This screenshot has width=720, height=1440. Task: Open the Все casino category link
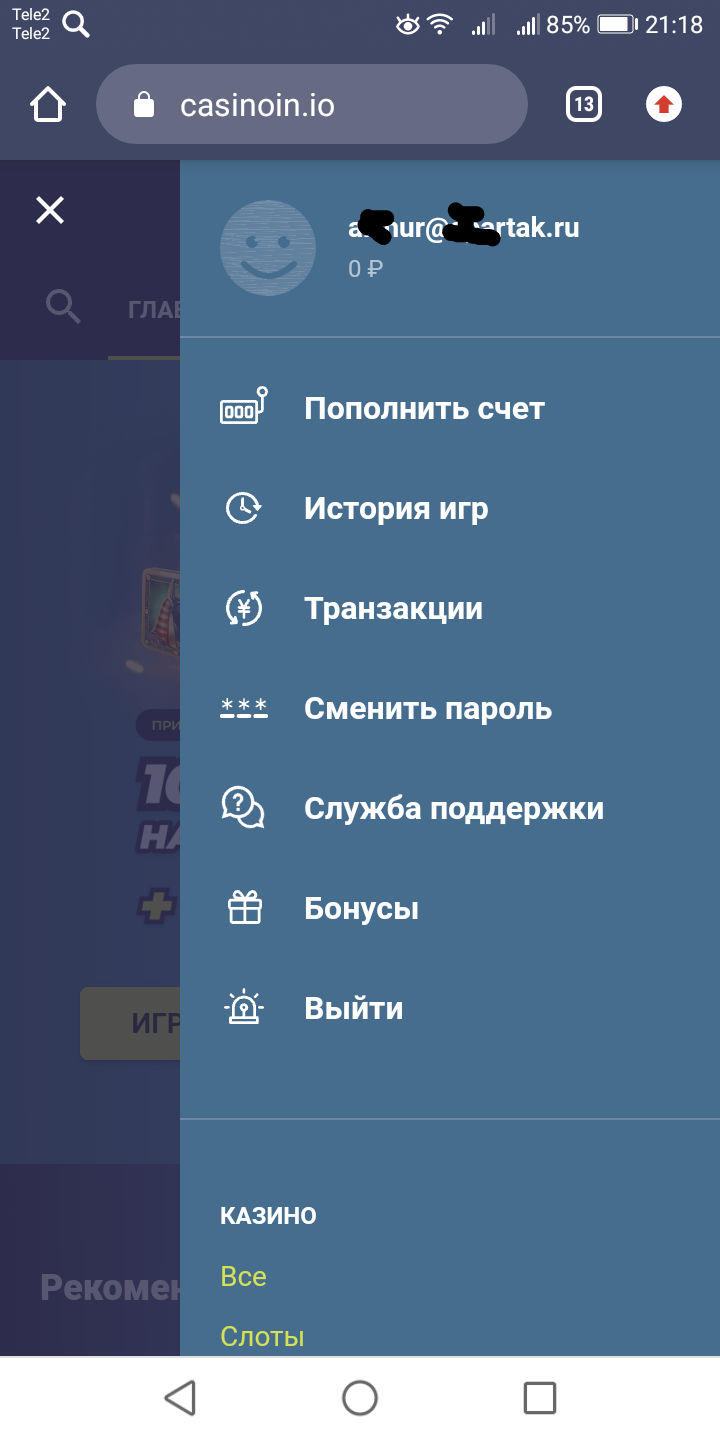coord(243,1277)
